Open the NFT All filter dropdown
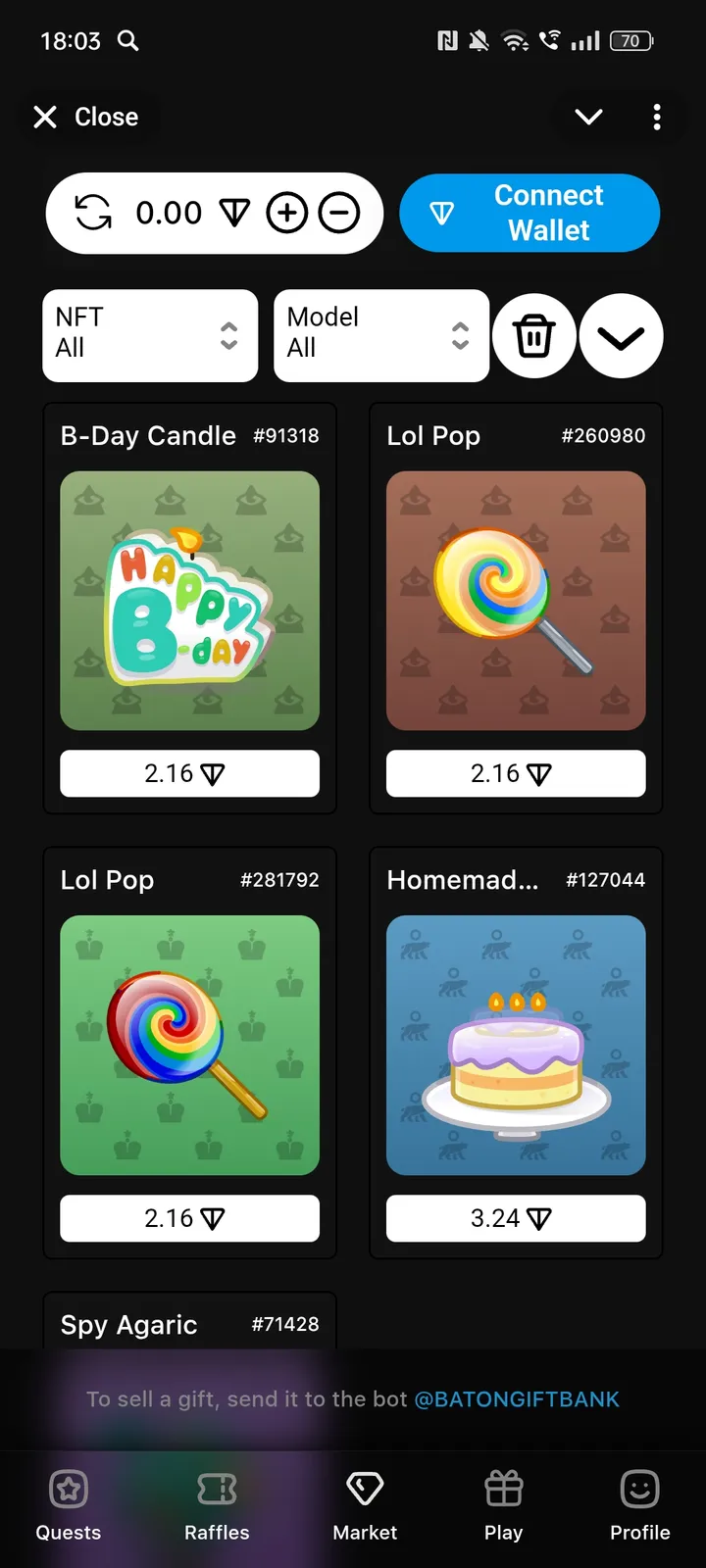The width and height of the screenshot is (706, 1568). click(149, 335)
